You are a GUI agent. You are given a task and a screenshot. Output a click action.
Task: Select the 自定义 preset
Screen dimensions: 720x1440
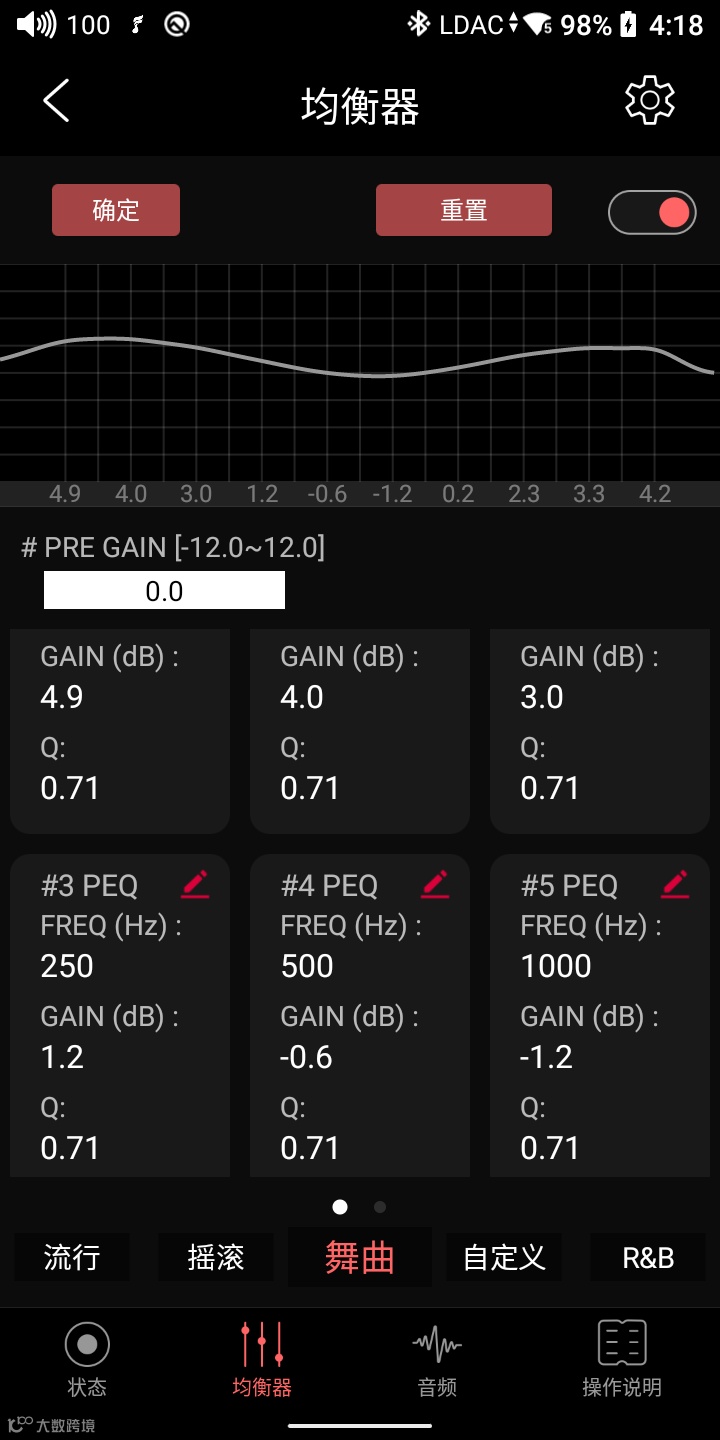pos(504,1257)
